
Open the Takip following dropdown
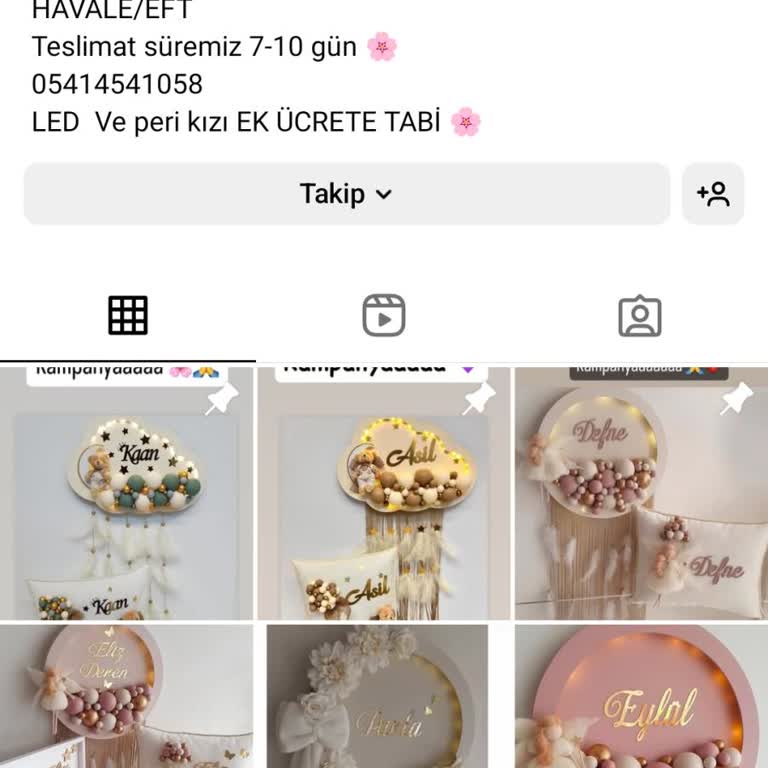(346, 194)
